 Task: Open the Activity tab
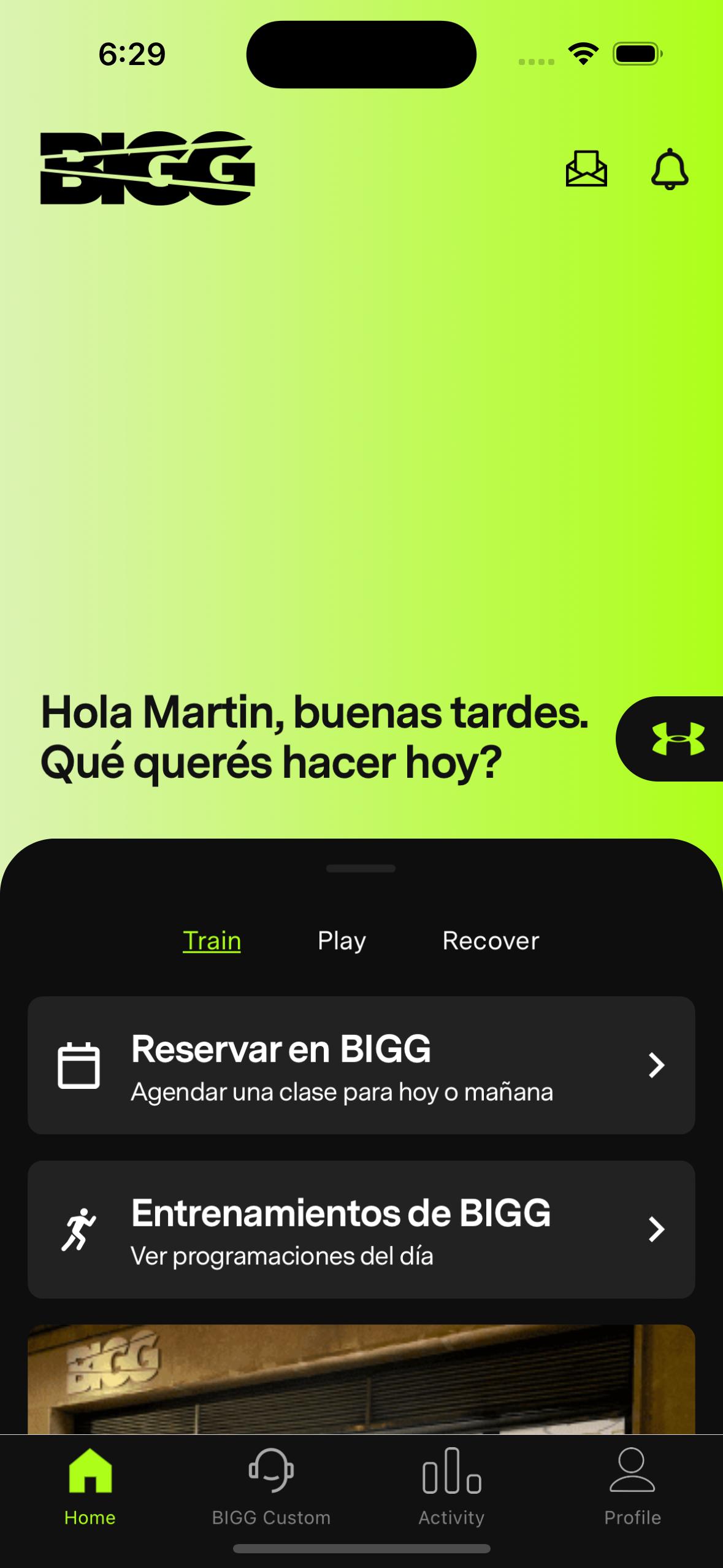(451, 1486)
